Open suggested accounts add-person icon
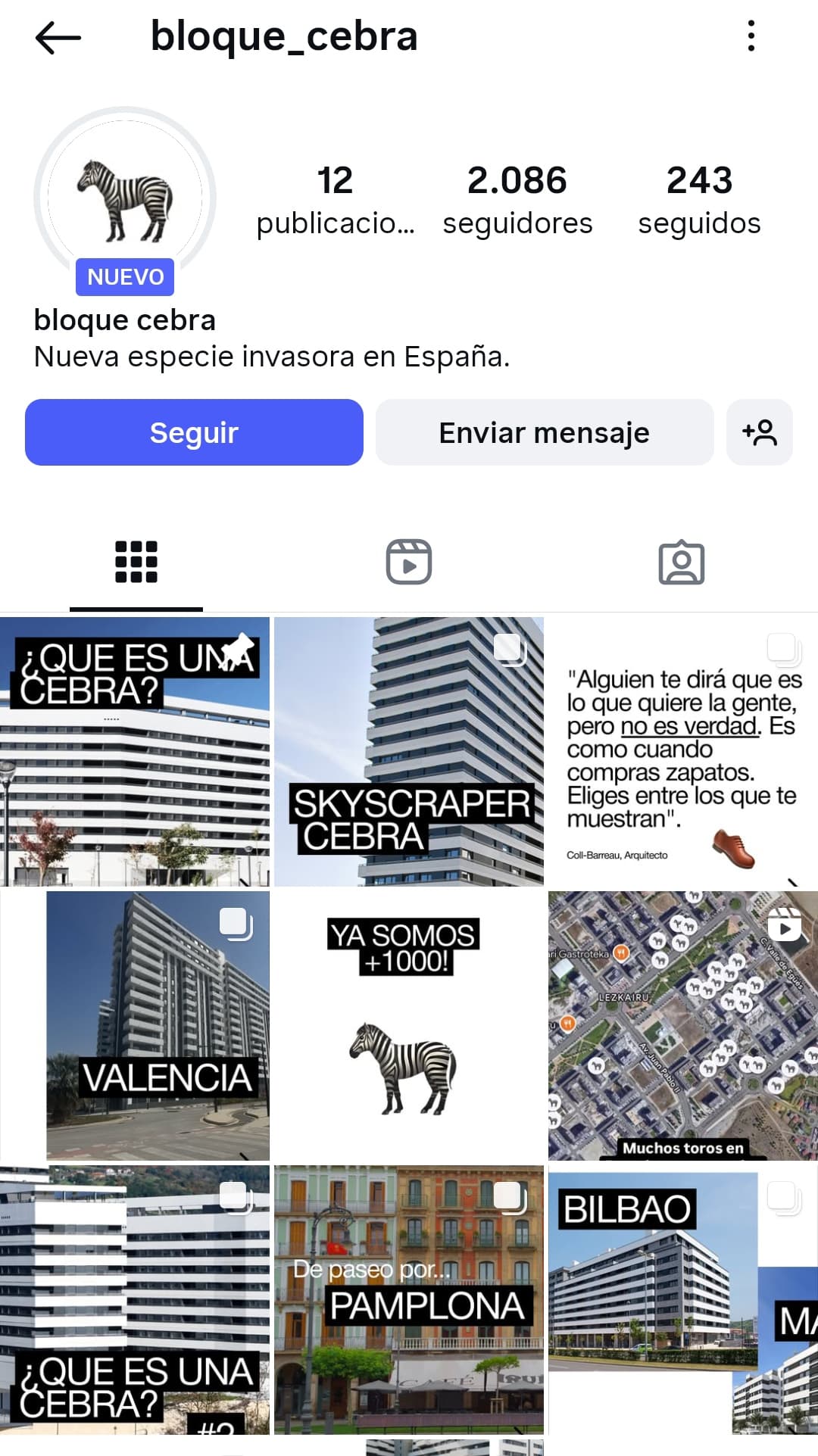This screenshot has width=818, height=1456. (759, 432)
